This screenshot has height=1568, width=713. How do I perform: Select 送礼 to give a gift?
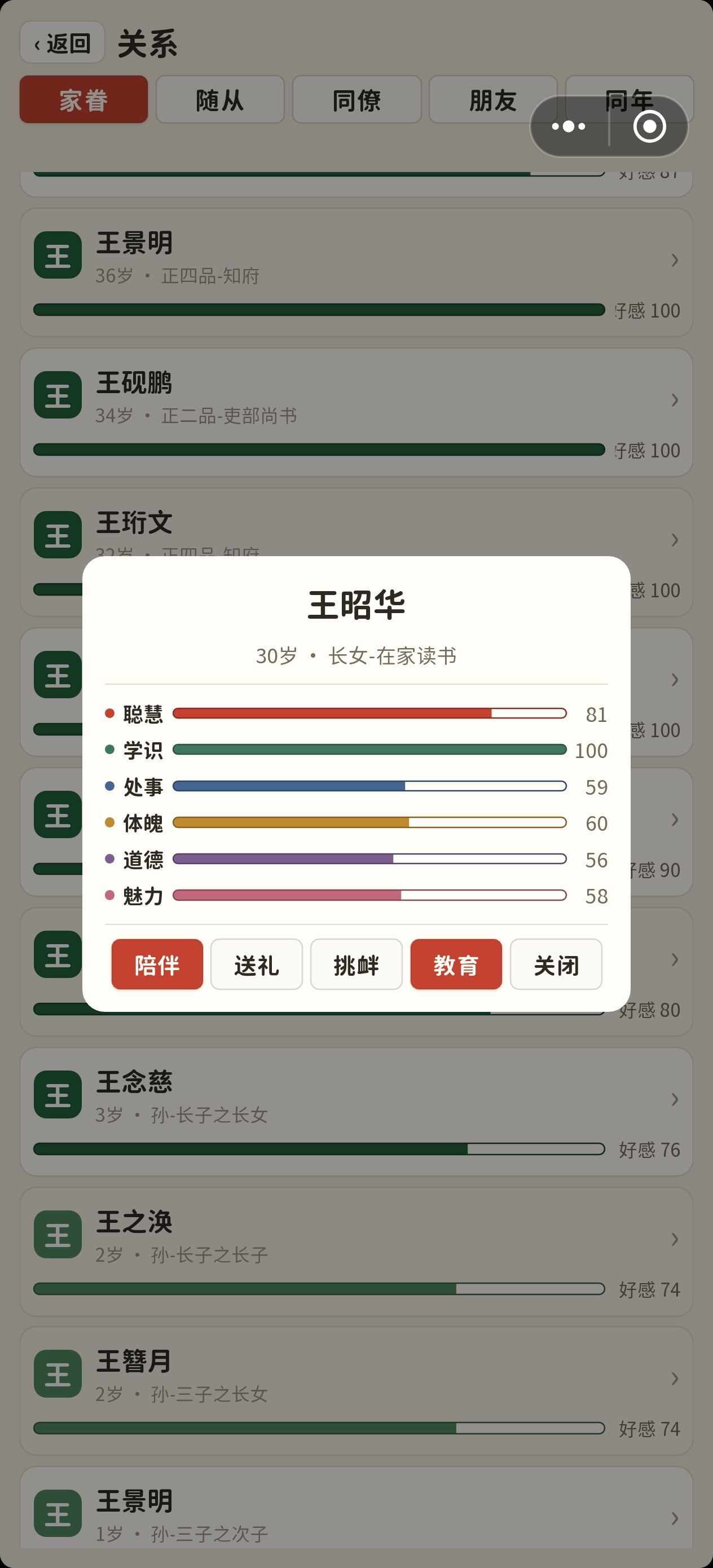point(256,964)
